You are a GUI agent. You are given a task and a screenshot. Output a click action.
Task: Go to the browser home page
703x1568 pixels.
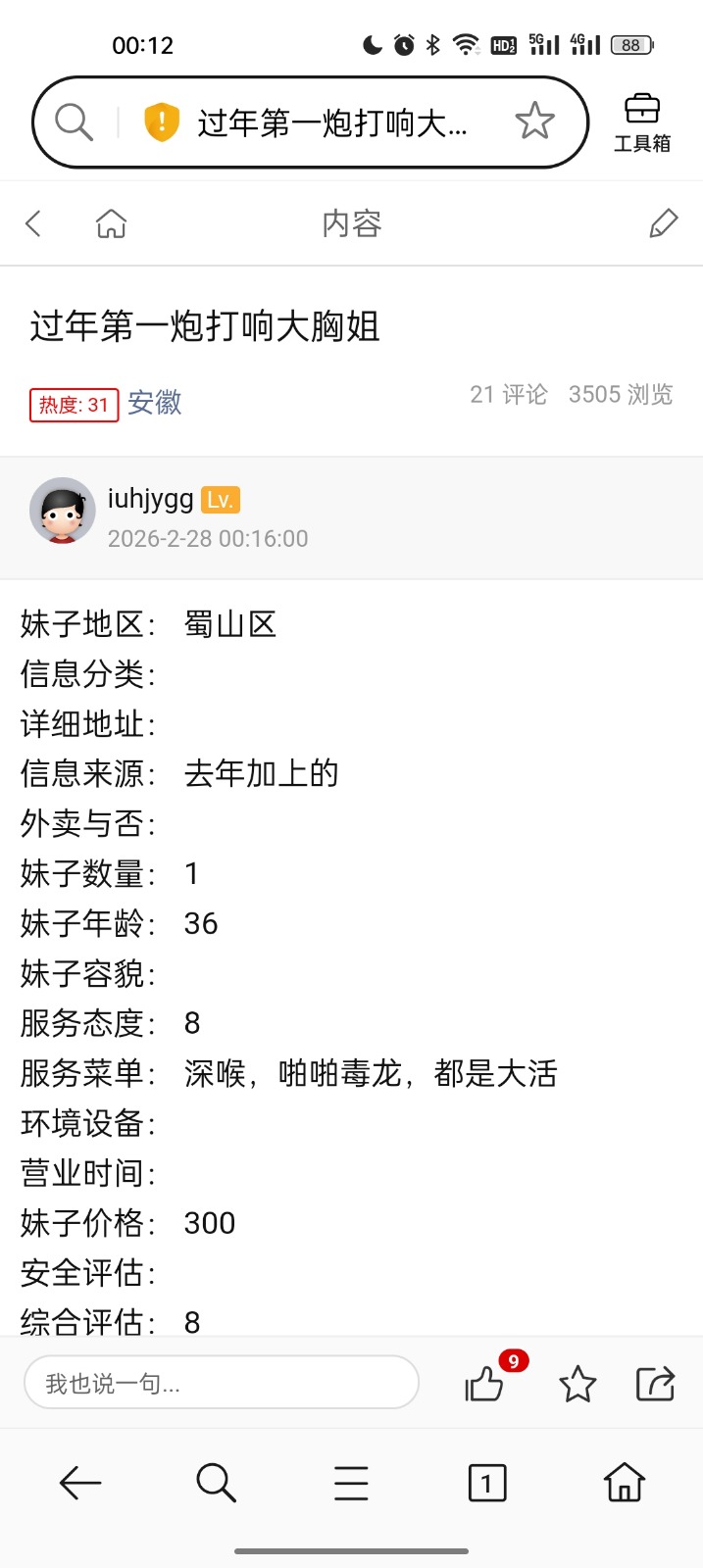pos(624,1483)
